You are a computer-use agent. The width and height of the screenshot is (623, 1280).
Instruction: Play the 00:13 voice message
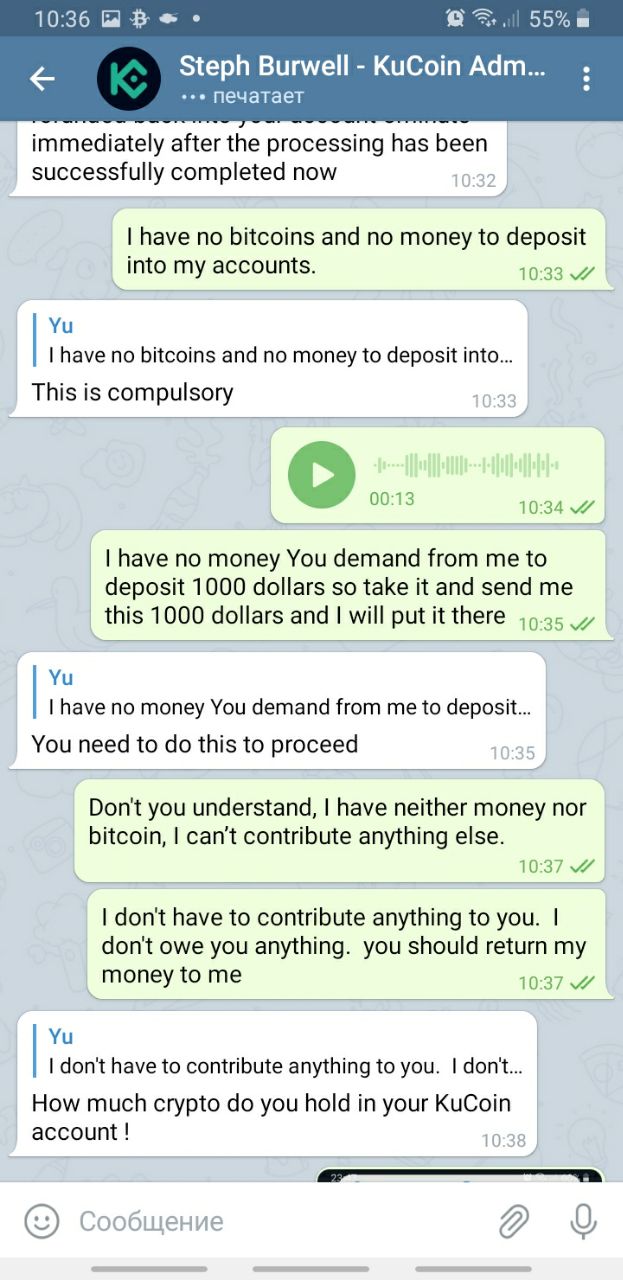[x=321, y=474]
